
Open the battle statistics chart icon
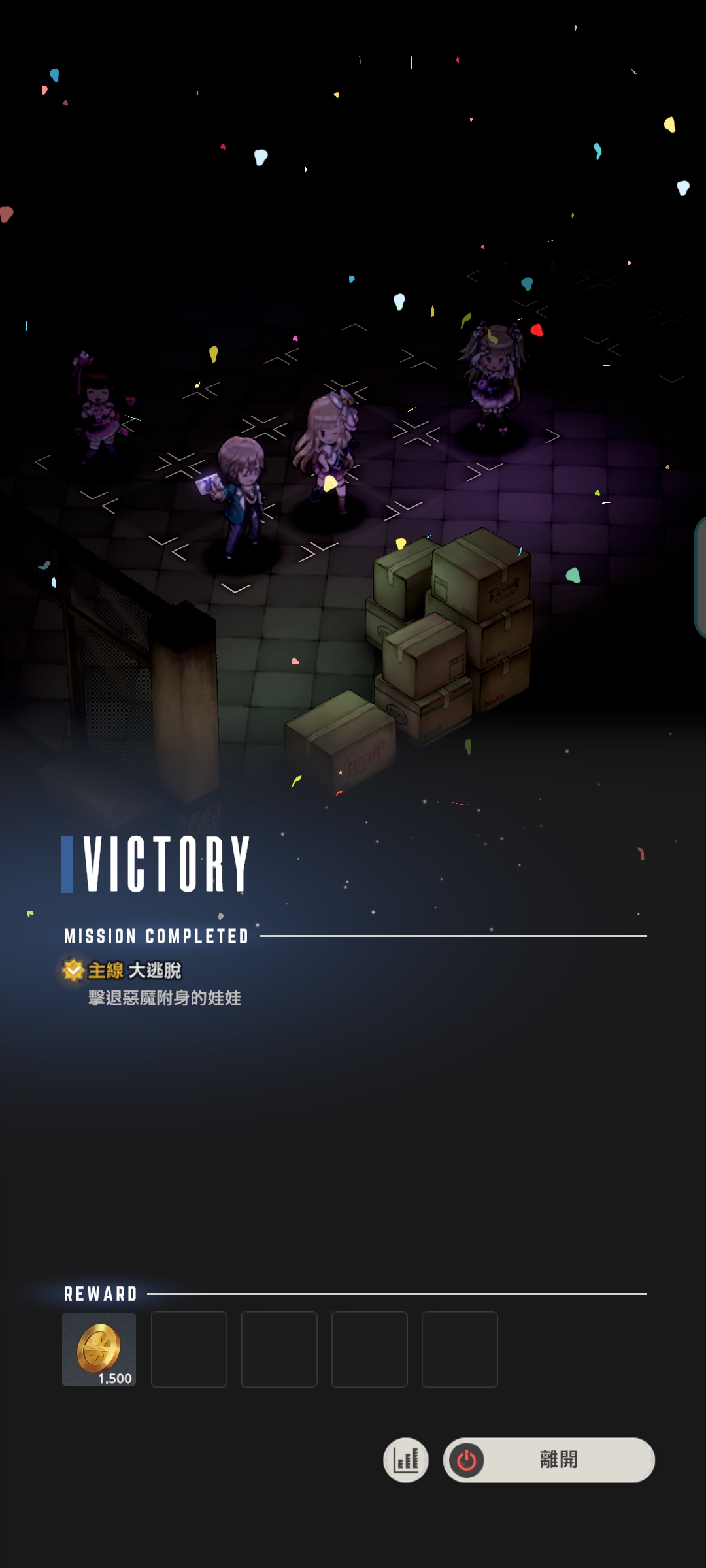(x=405, y=1460)
